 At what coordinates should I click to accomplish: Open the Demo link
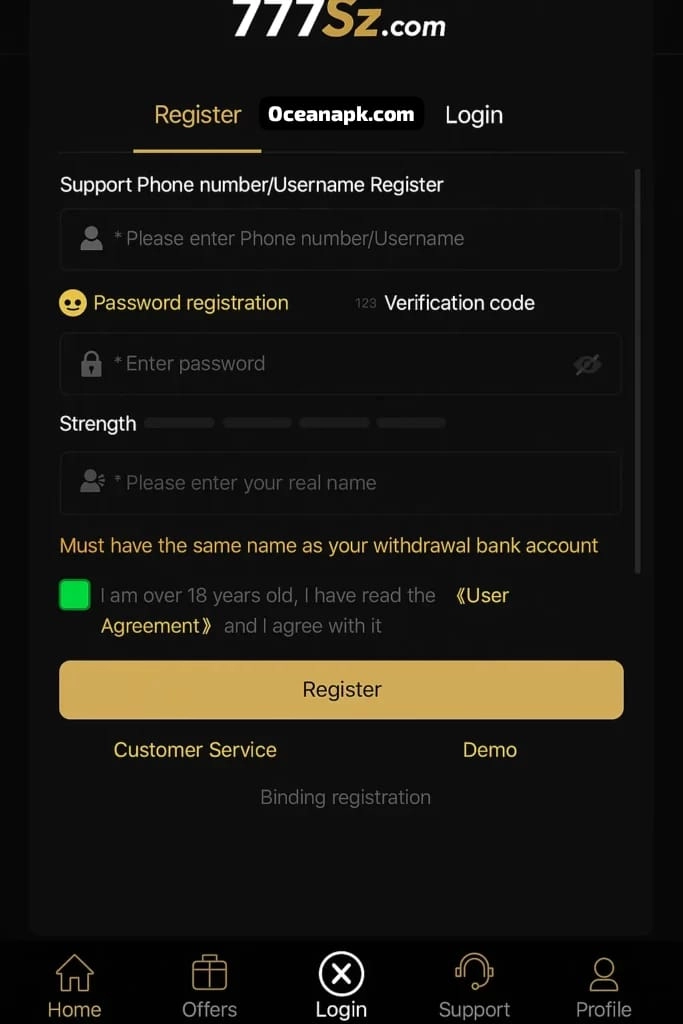pos(489,750)
